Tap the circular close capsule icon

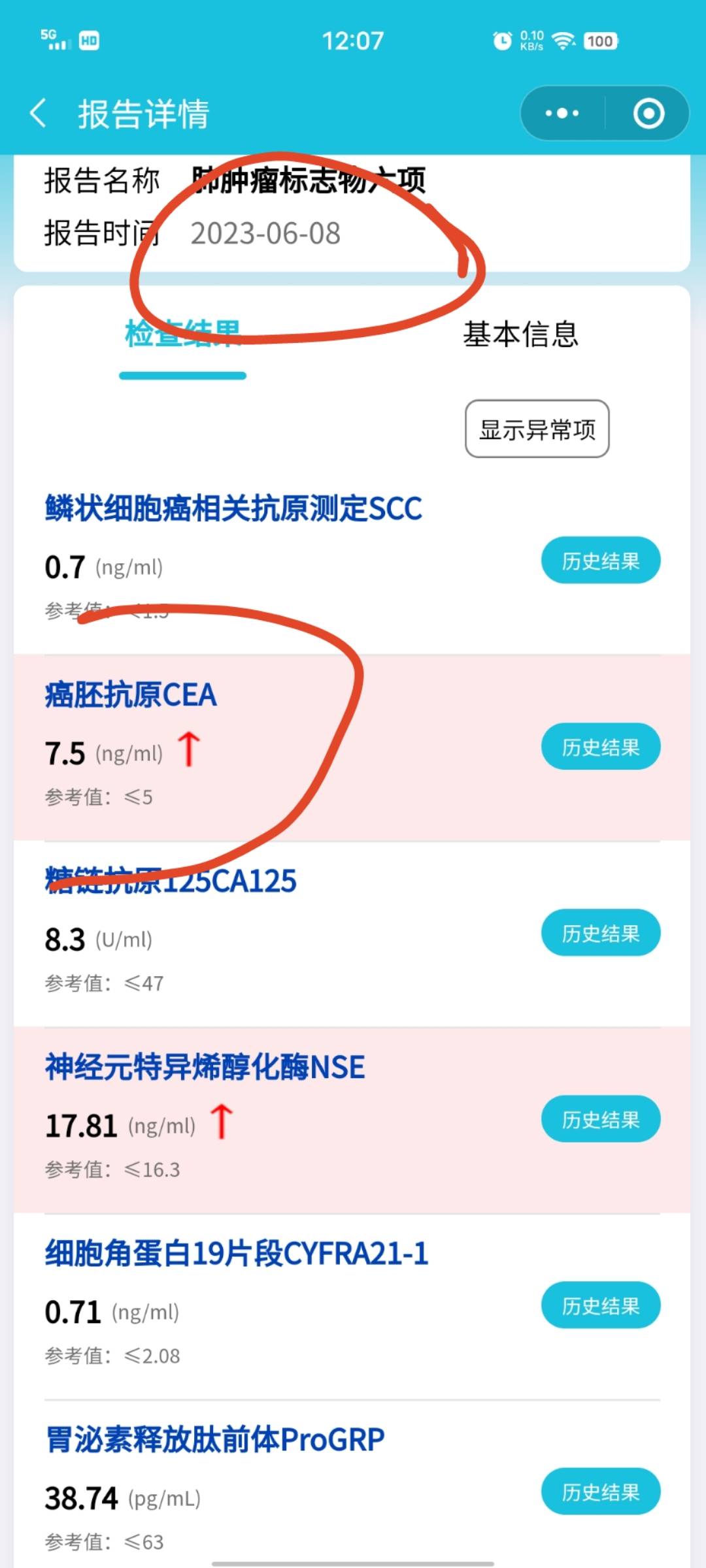point(647,113)
